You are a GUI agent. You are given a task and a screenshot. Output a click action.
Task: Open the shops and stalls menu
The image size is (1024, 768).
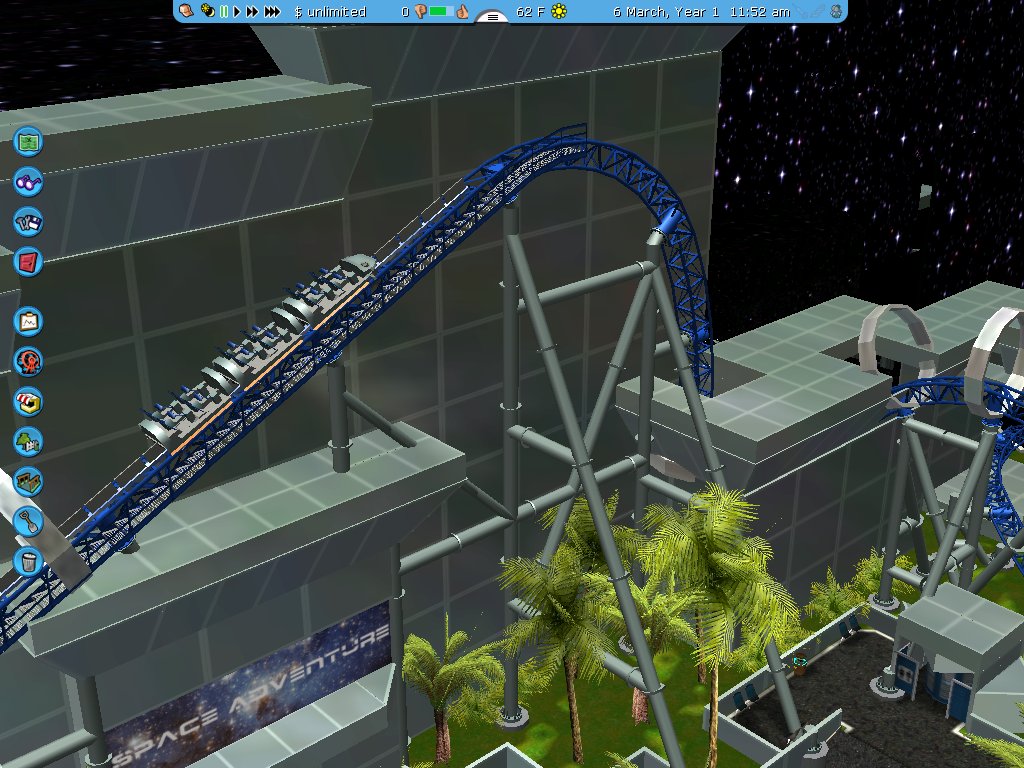[28, 401]
